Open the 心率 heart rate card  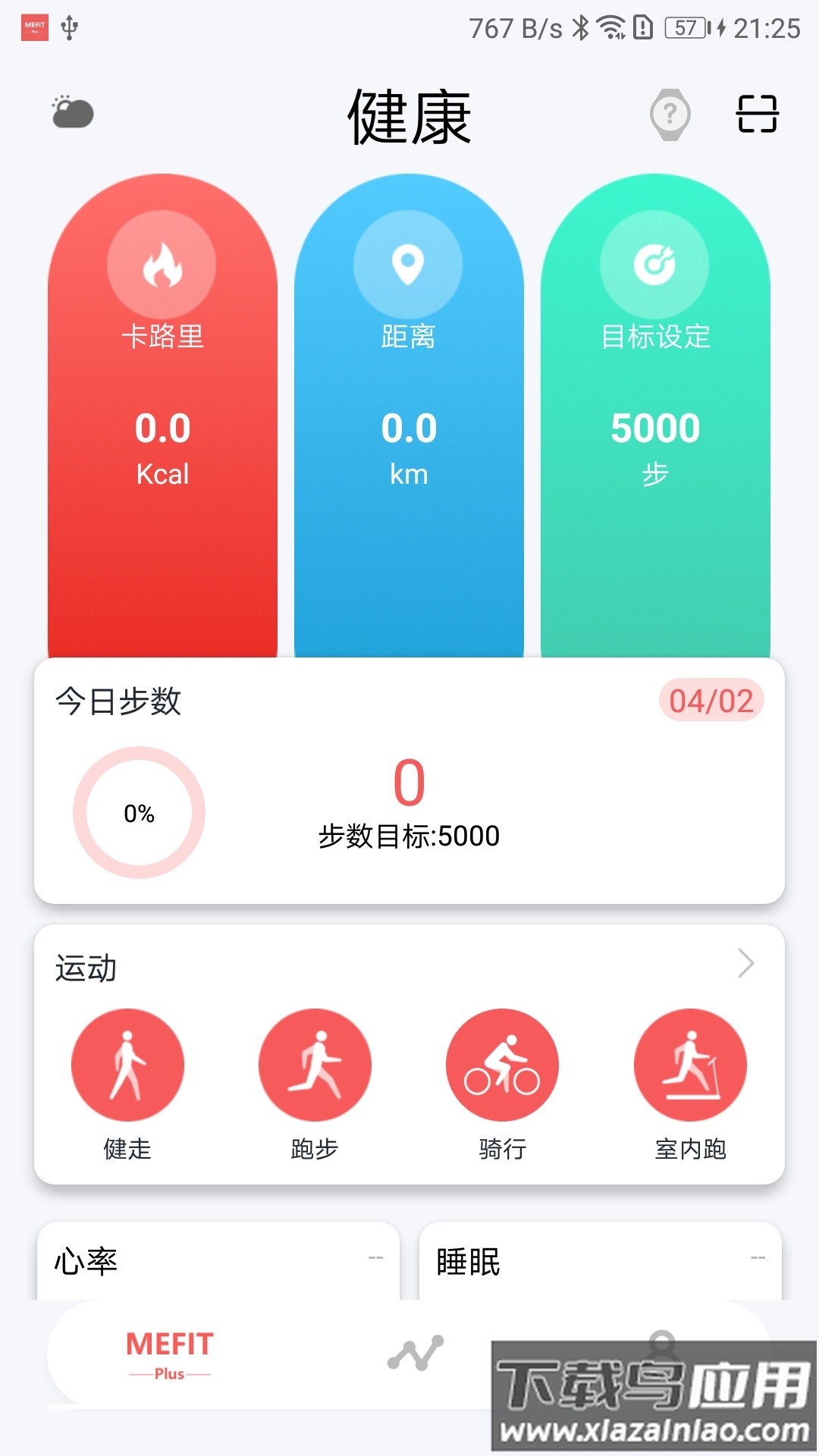click(x=218, y=1260)
